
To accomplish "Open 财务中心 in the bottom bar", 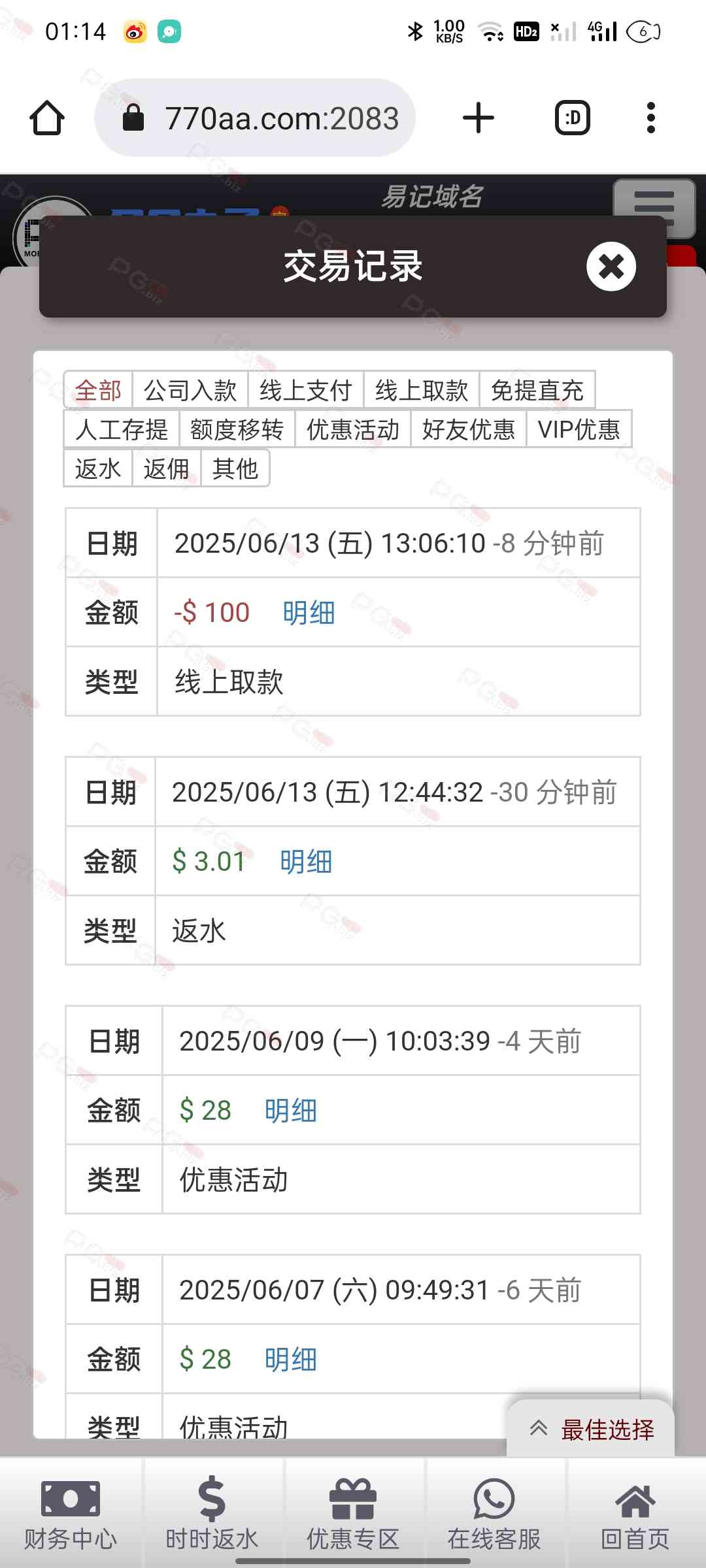I will tap(71, 1514).
